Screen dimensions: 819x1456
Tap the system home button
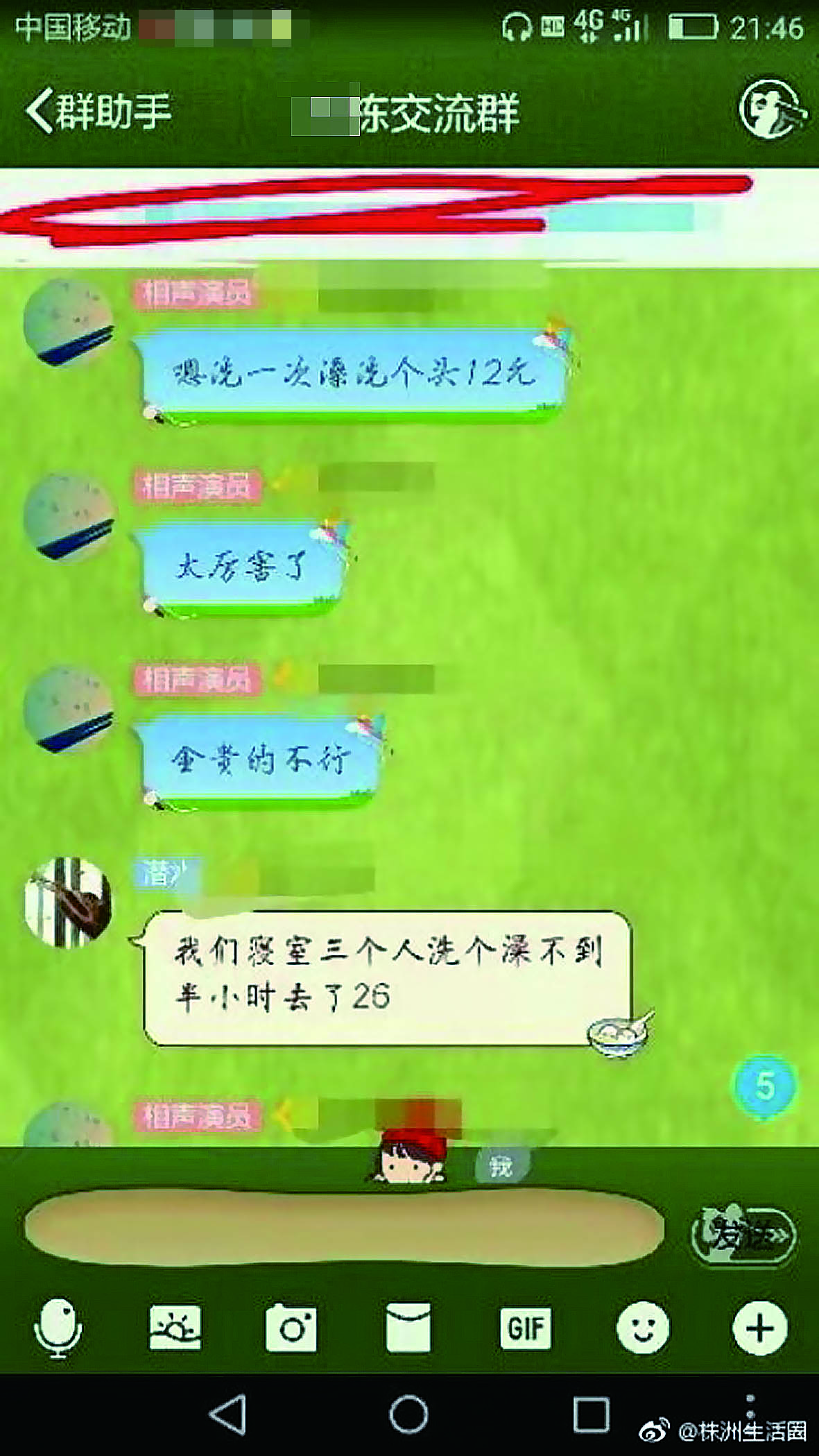pyautogui.click(x=408, y=1414)
